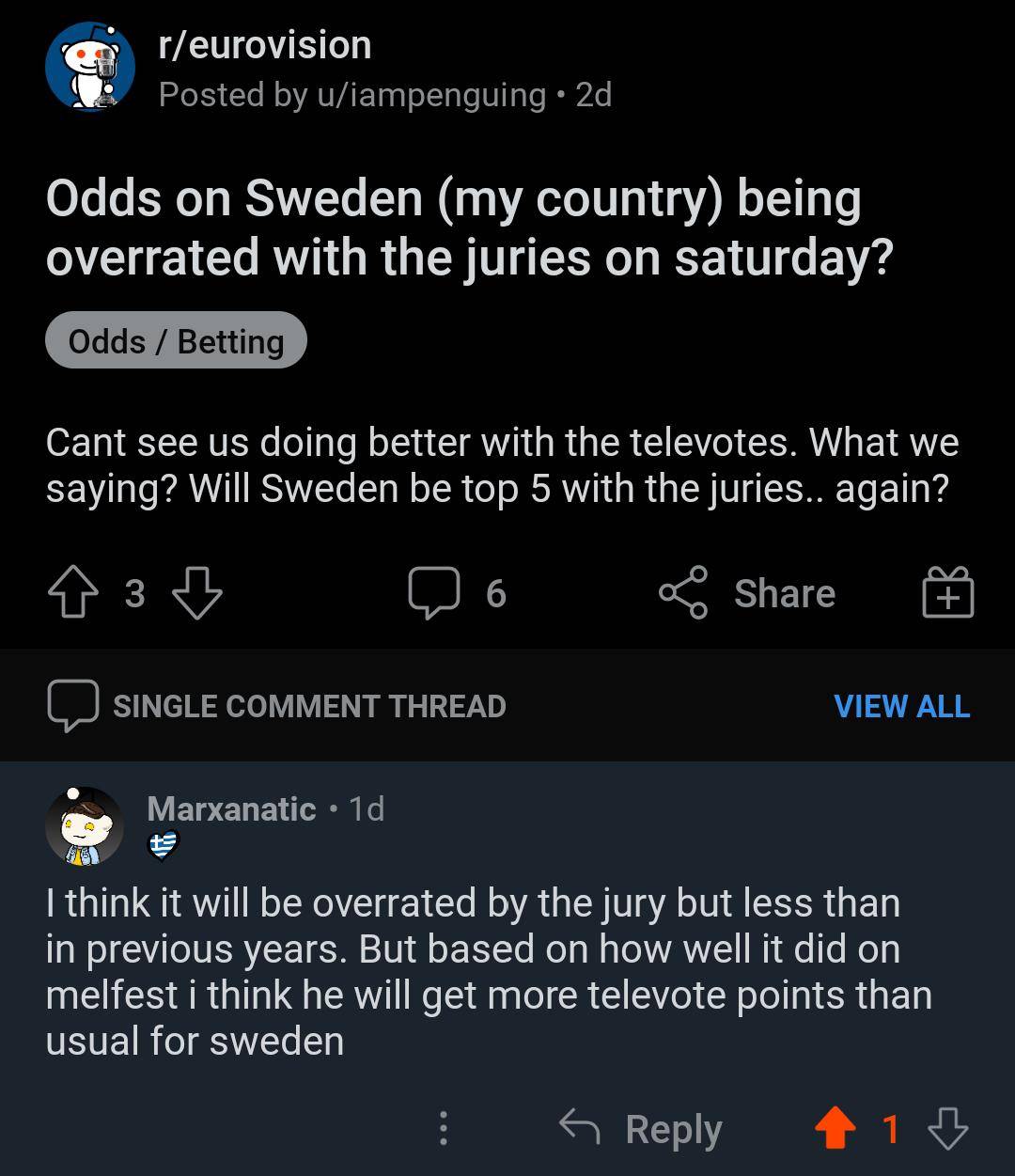
Task: Visit Marxanatic's user profile
Action: click(231, 808)
